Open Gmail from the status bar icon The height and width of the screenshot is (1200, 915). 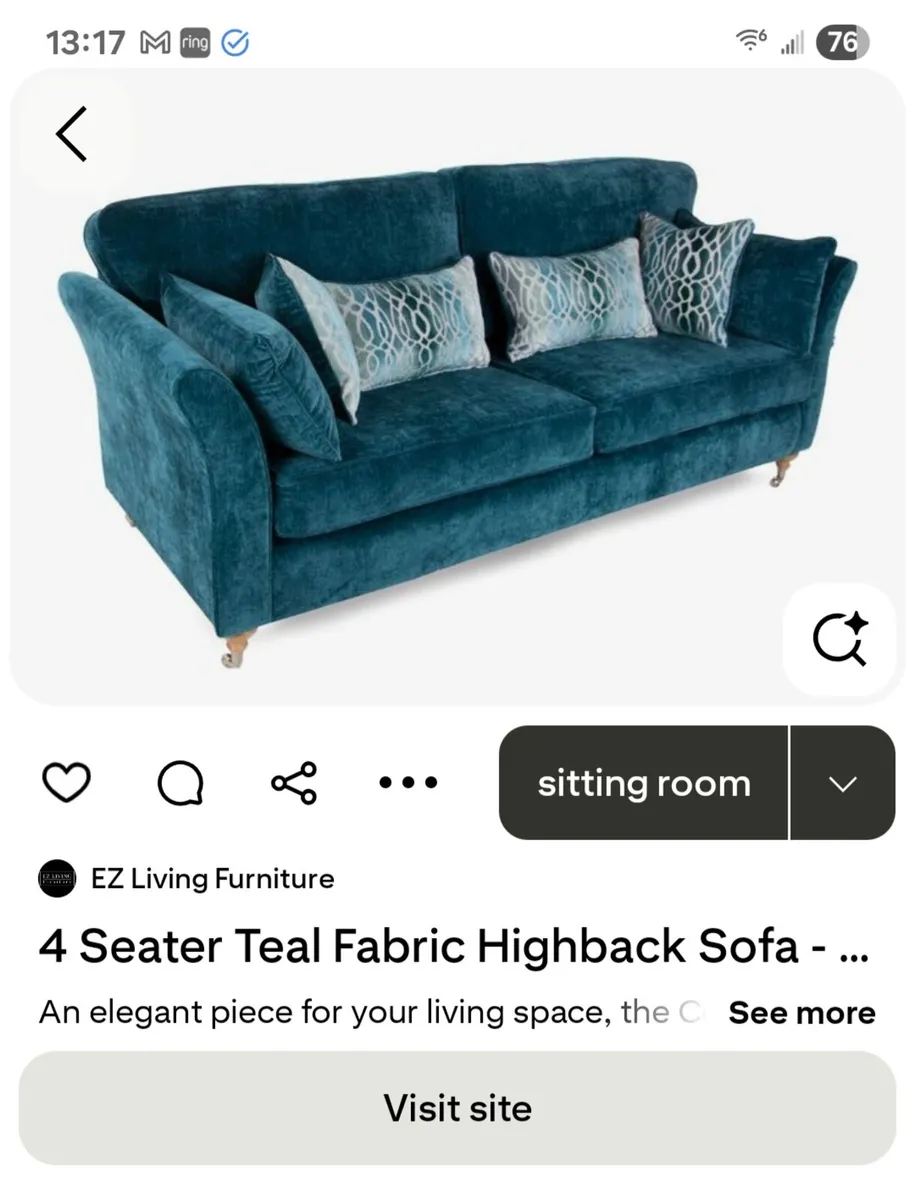coord(155,42)
